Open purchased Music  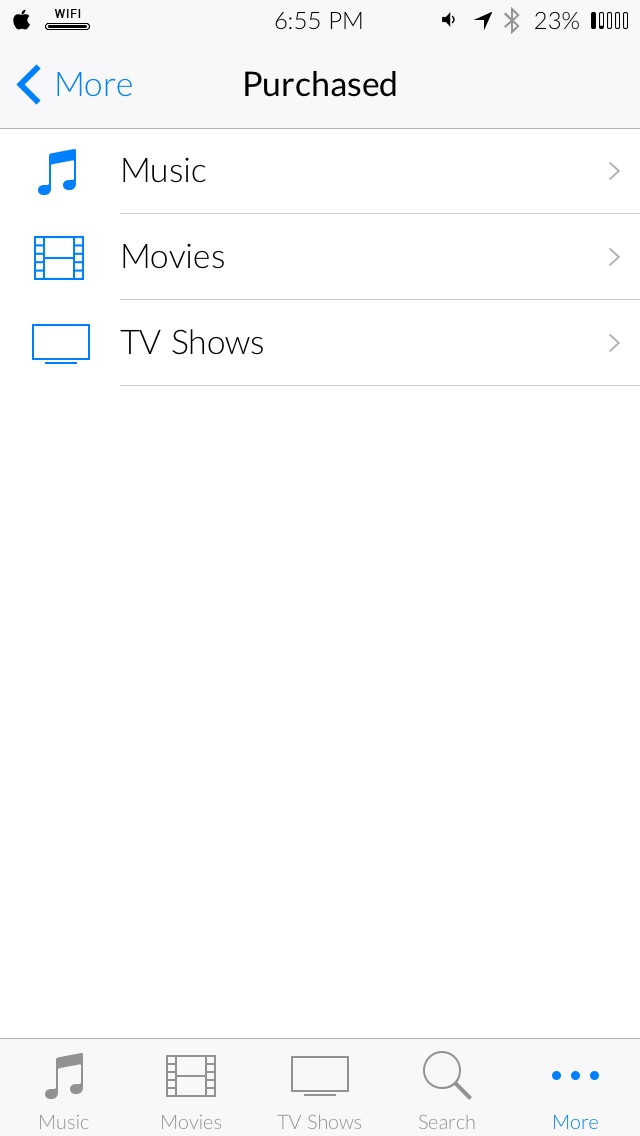(320, 171)
